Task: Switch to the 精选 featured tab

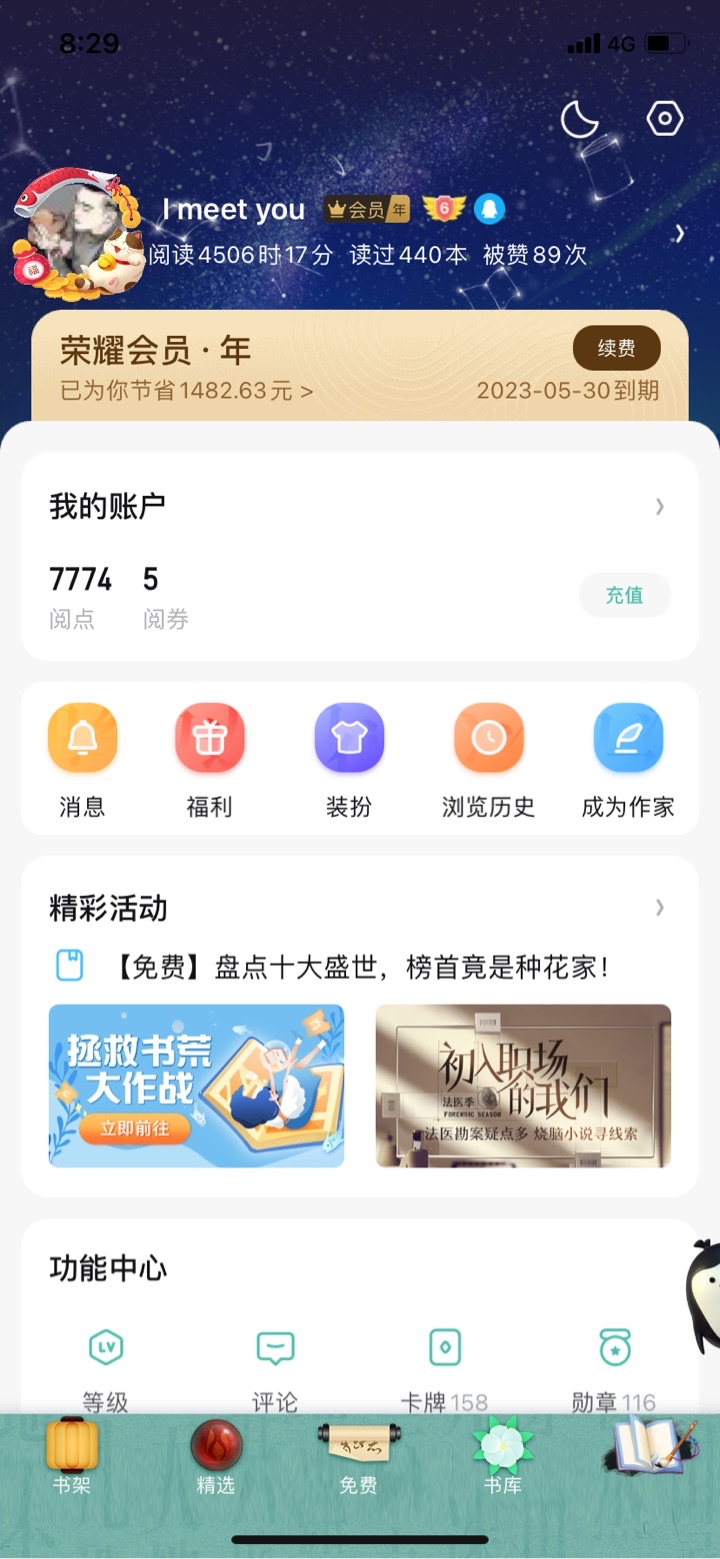Action: 216,1456
